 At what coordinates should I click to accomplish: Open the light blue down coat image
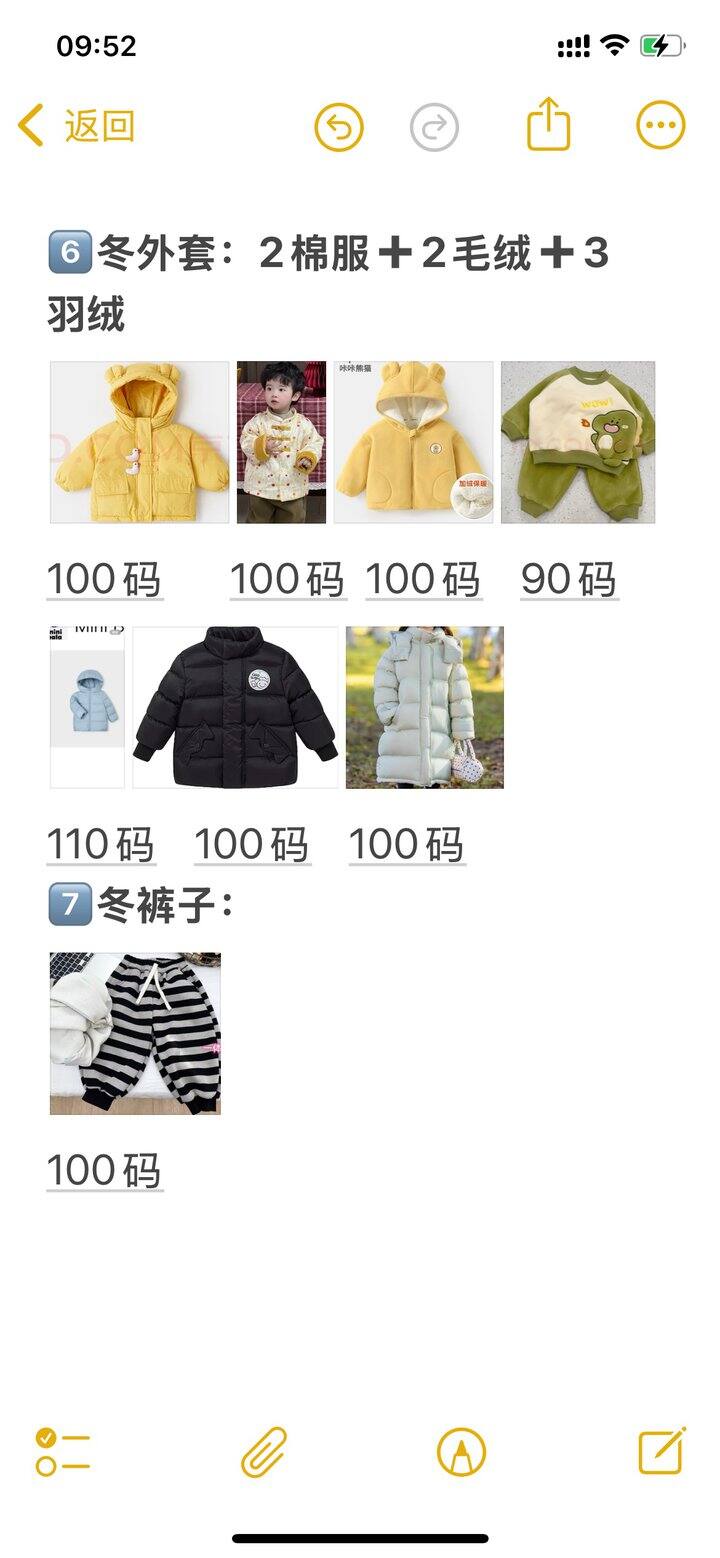[x=87, y=707]
